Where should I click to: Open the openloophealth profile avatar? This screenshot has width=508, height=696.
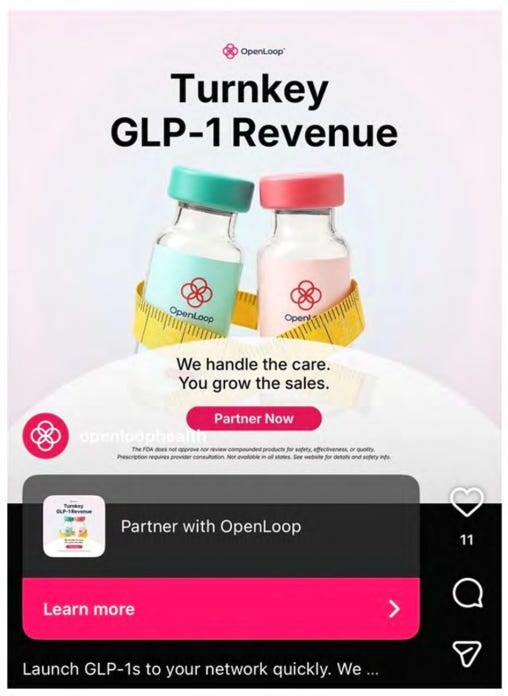coord(45,435)
